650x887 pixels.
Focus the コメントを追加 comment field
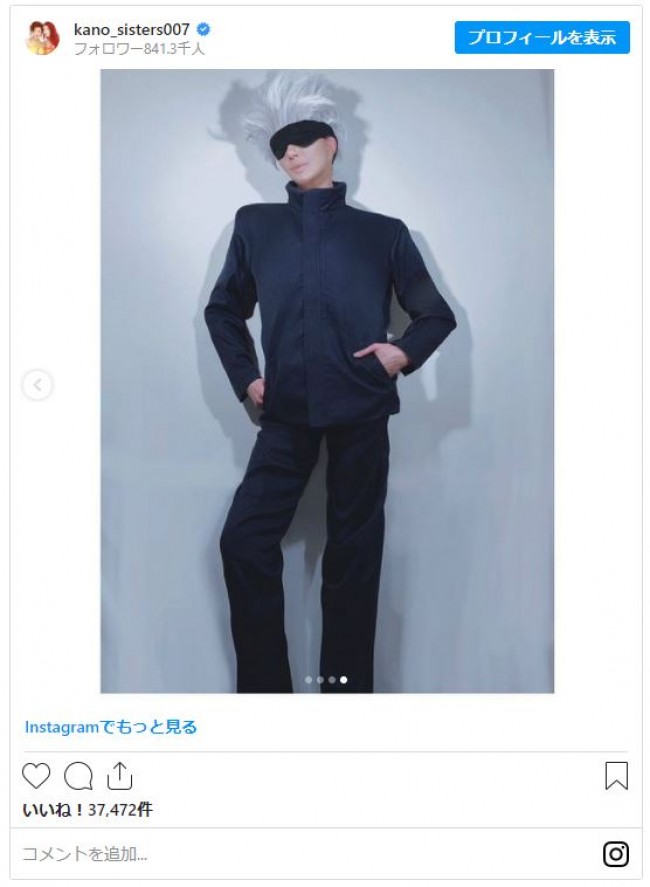(x=305, y=854)
